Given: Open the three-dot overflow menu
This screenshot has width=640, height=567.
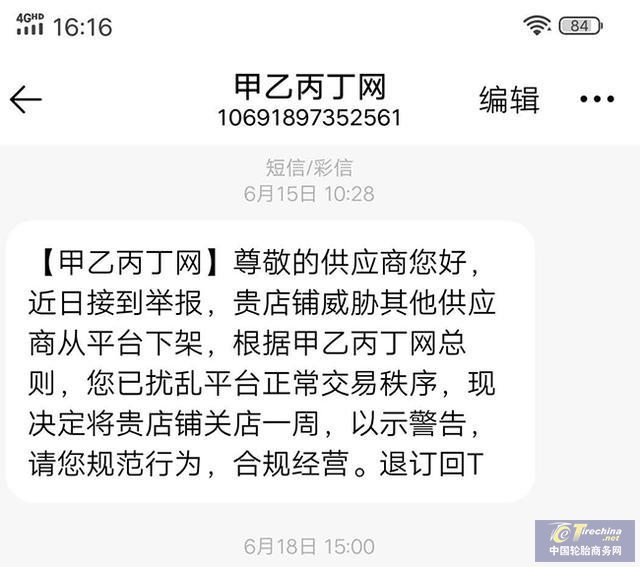Looking at the screenshot, I should pos(597,99).
